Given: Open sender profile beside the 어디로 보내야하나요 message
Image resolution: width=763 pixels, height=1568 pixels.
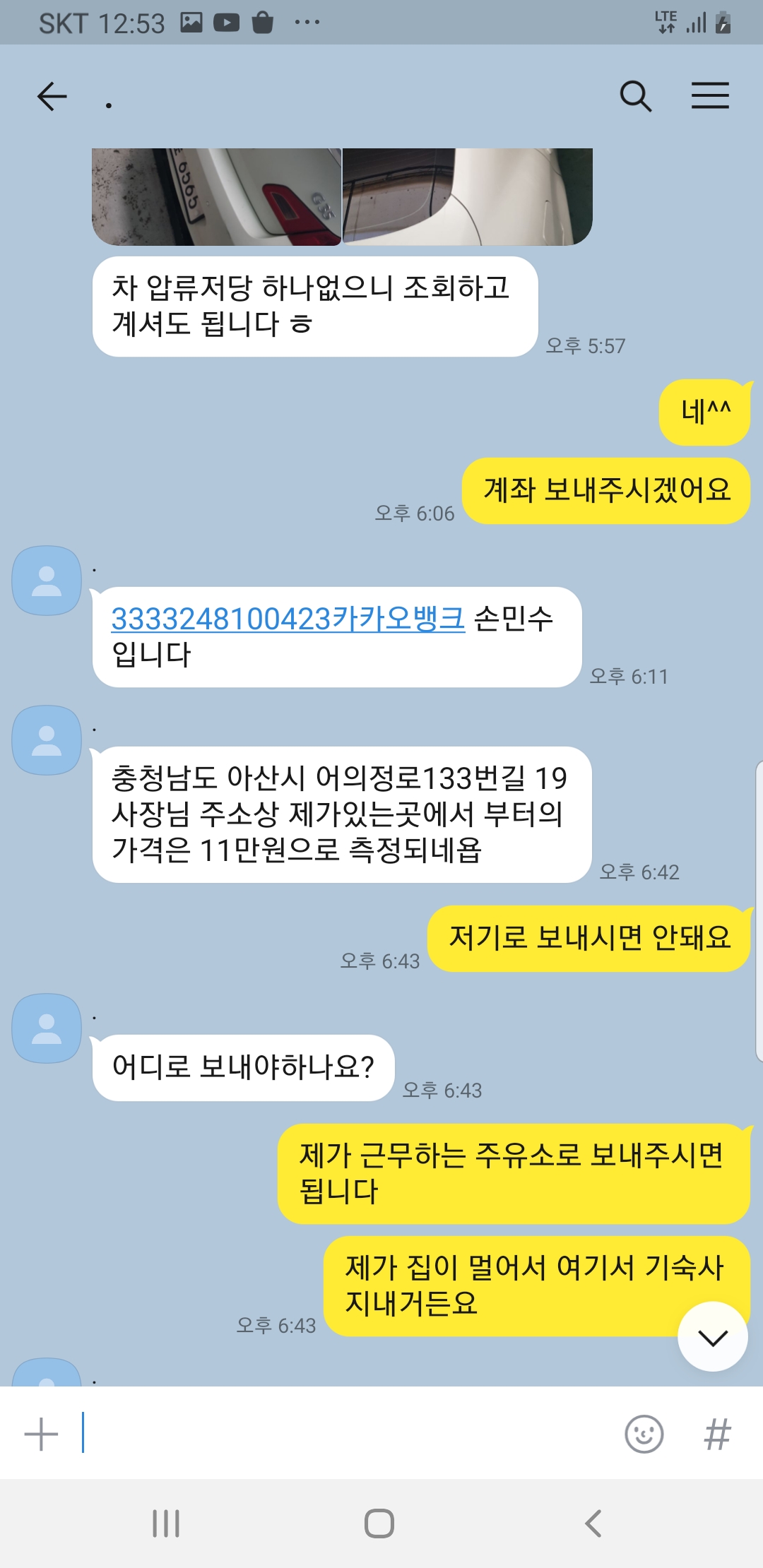Looking at the screenshot, I should click(x=47, y=1028).
